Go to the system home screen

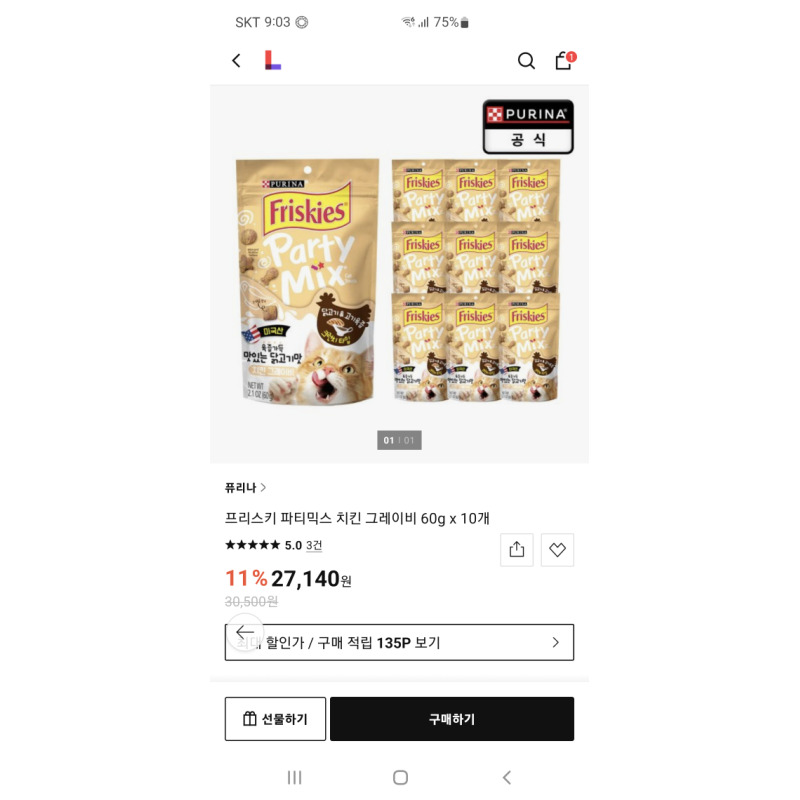coord(401,778)
